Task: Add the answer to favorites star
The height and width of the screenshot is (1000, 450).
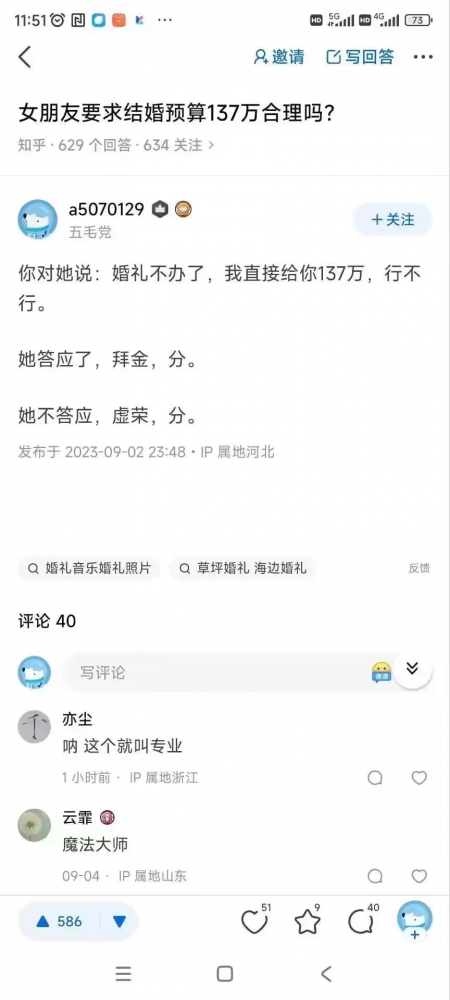Action: coord(307,922)
